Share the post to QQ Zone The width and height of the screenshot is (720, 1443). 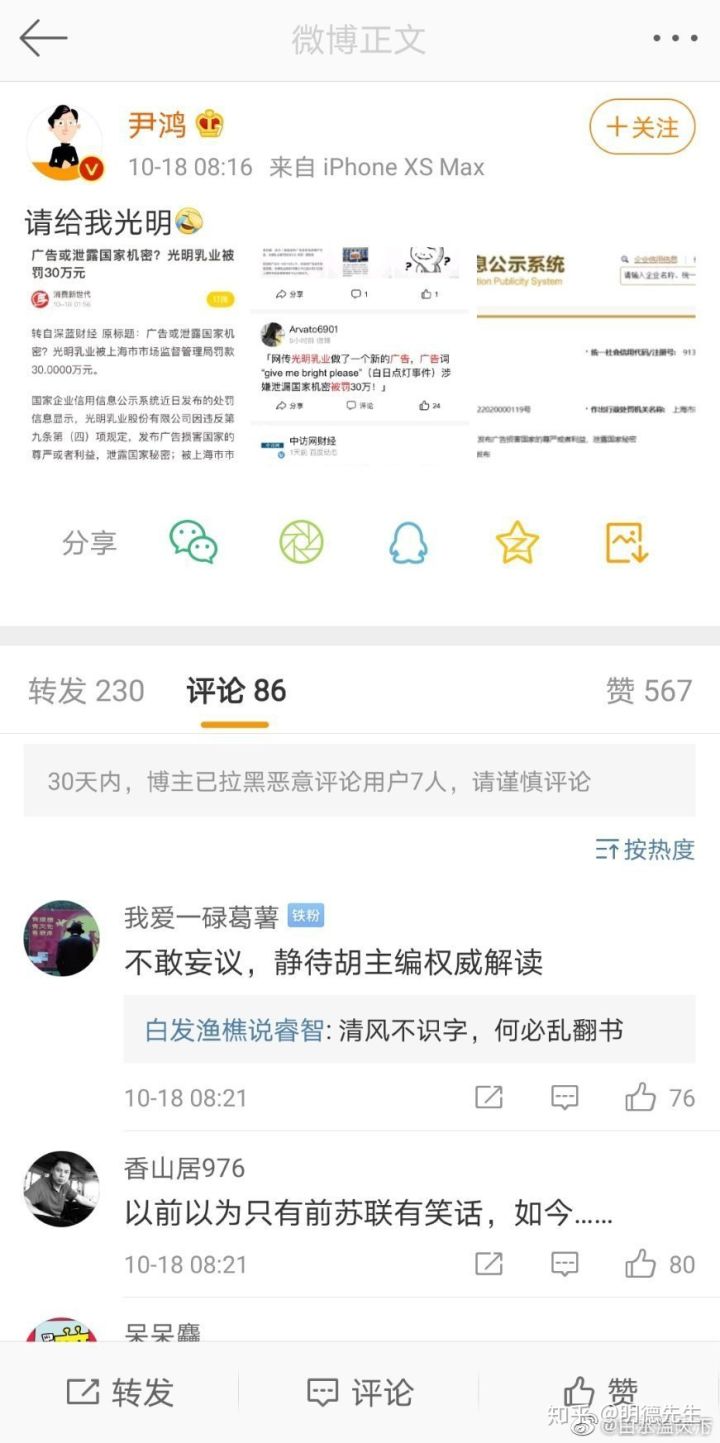click(x=517, y=542)
